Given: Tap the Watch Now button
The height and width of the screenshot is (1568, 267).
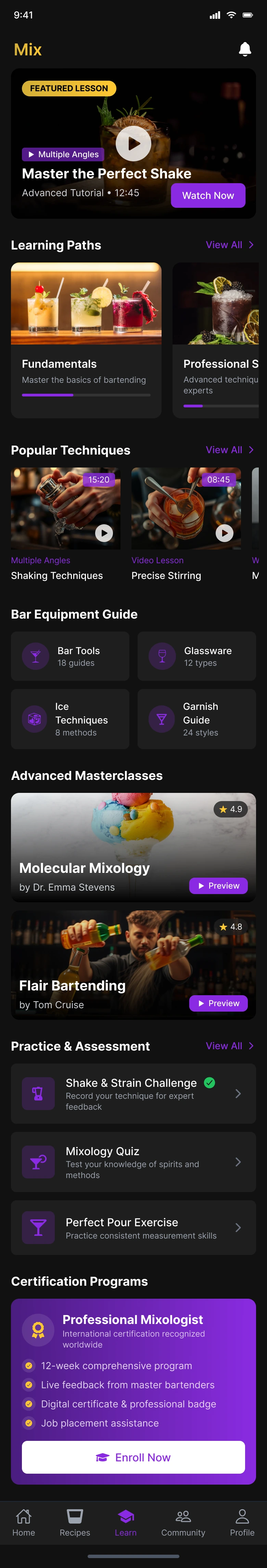Looking at the screenshot, I should (208, 195).
